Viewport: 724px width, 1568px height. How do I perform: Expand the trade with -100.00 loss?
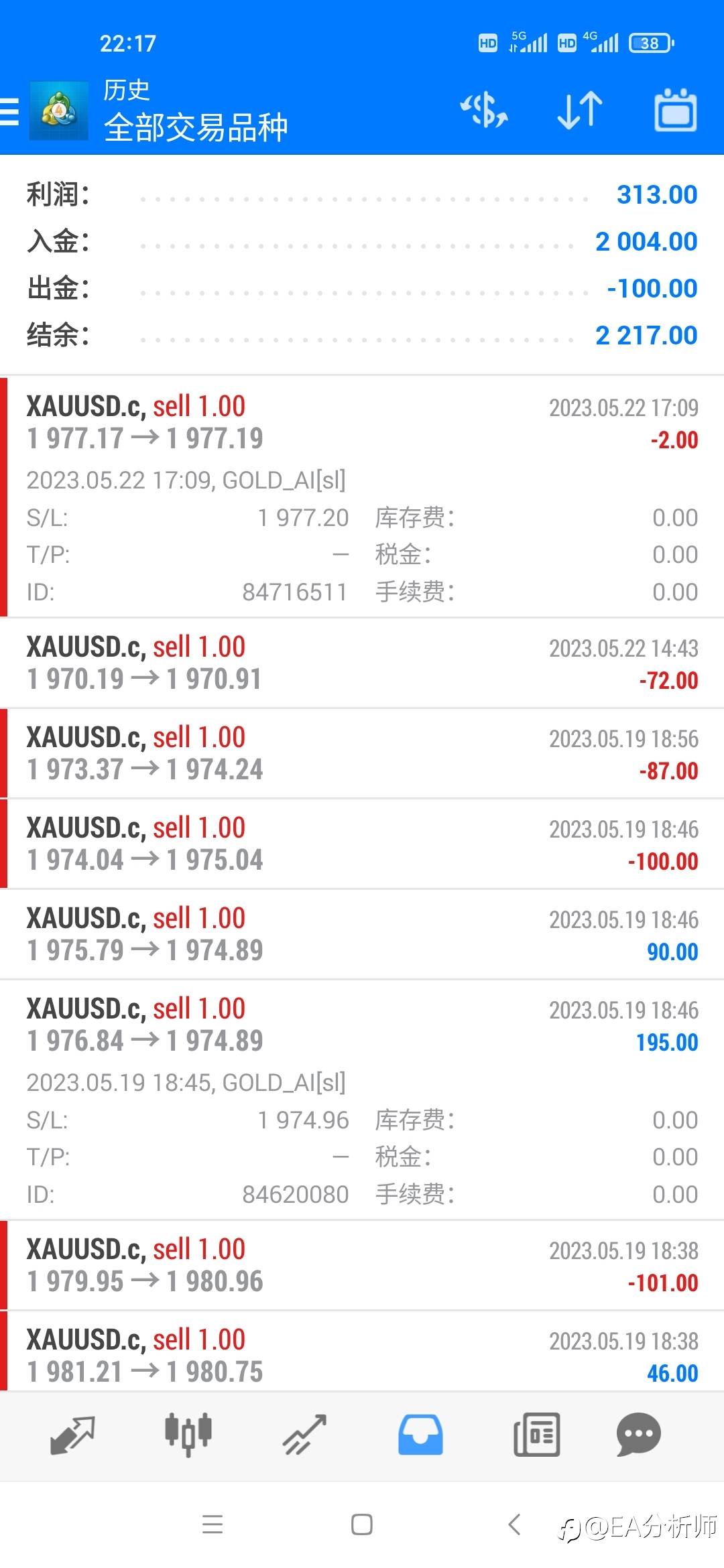362,844
